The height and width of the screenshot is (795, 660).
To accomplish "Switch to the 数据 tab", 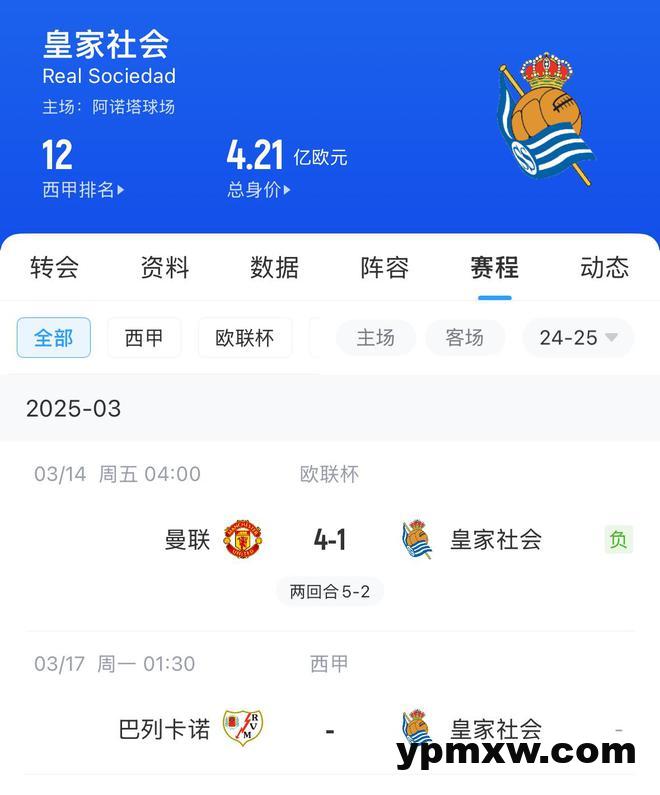I will click(274, 267).
